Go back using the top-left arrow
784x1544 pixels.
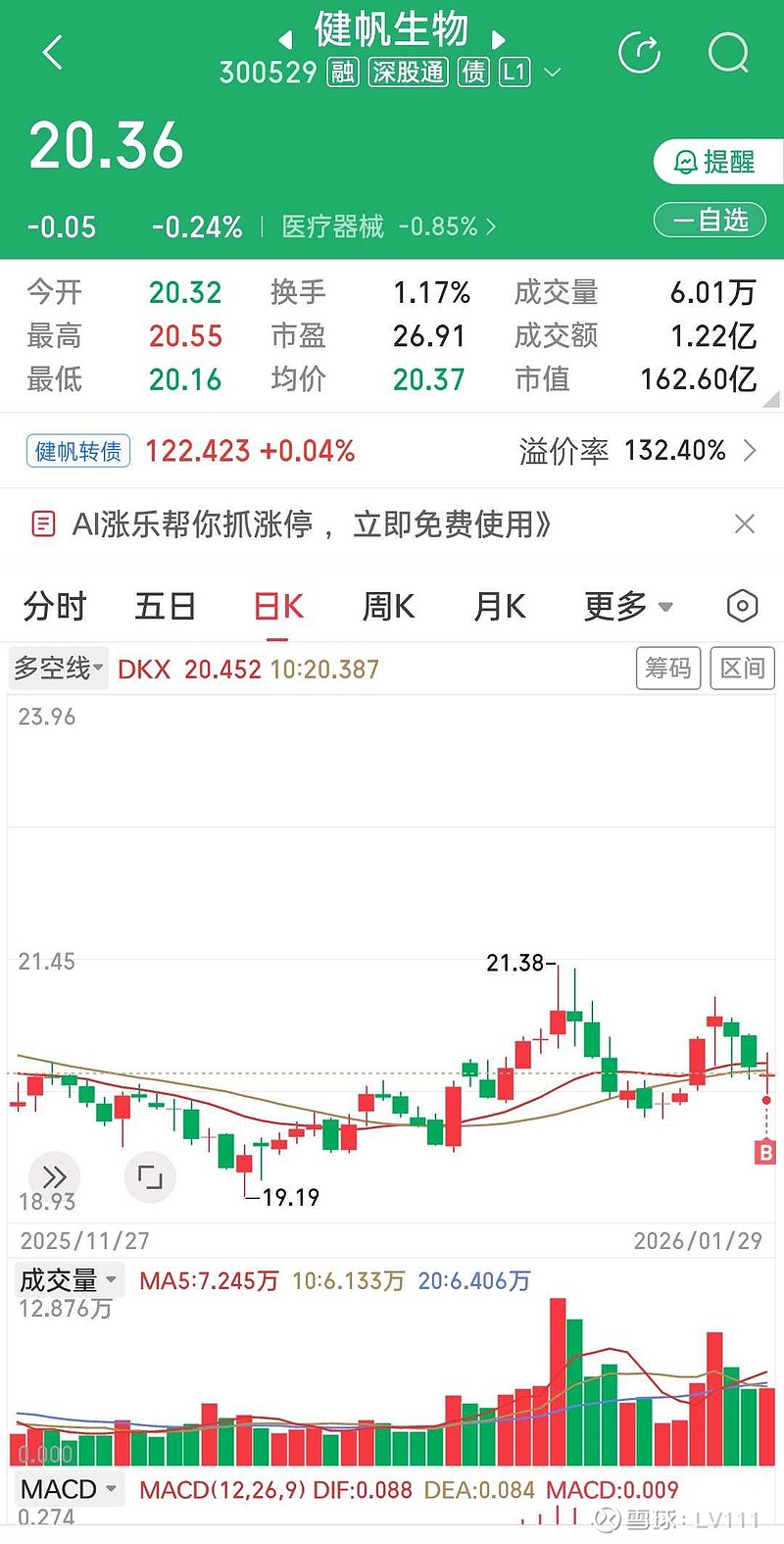pos(53,53)
